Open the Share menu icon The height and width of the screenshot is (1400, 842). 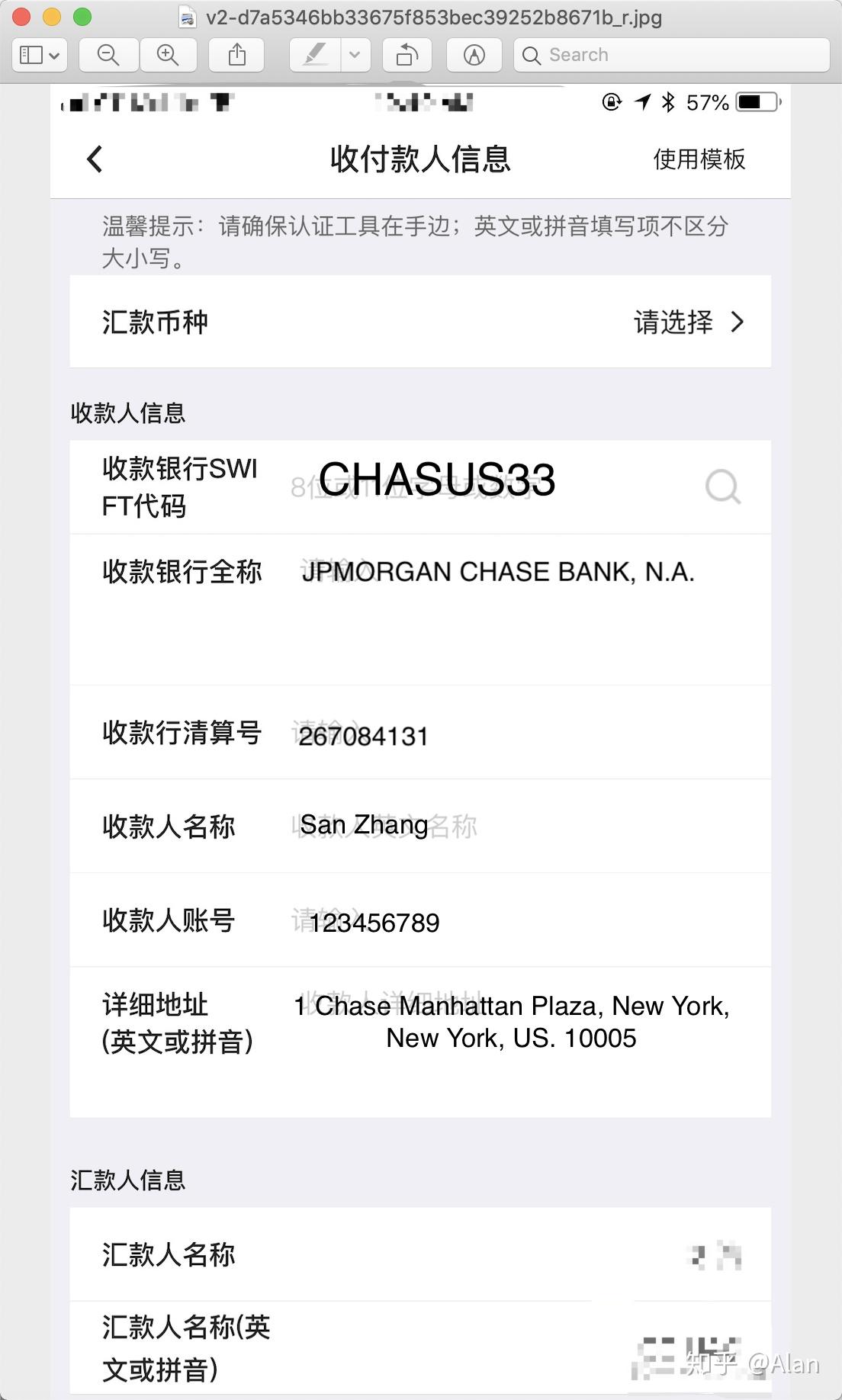[x=236, y=54]
